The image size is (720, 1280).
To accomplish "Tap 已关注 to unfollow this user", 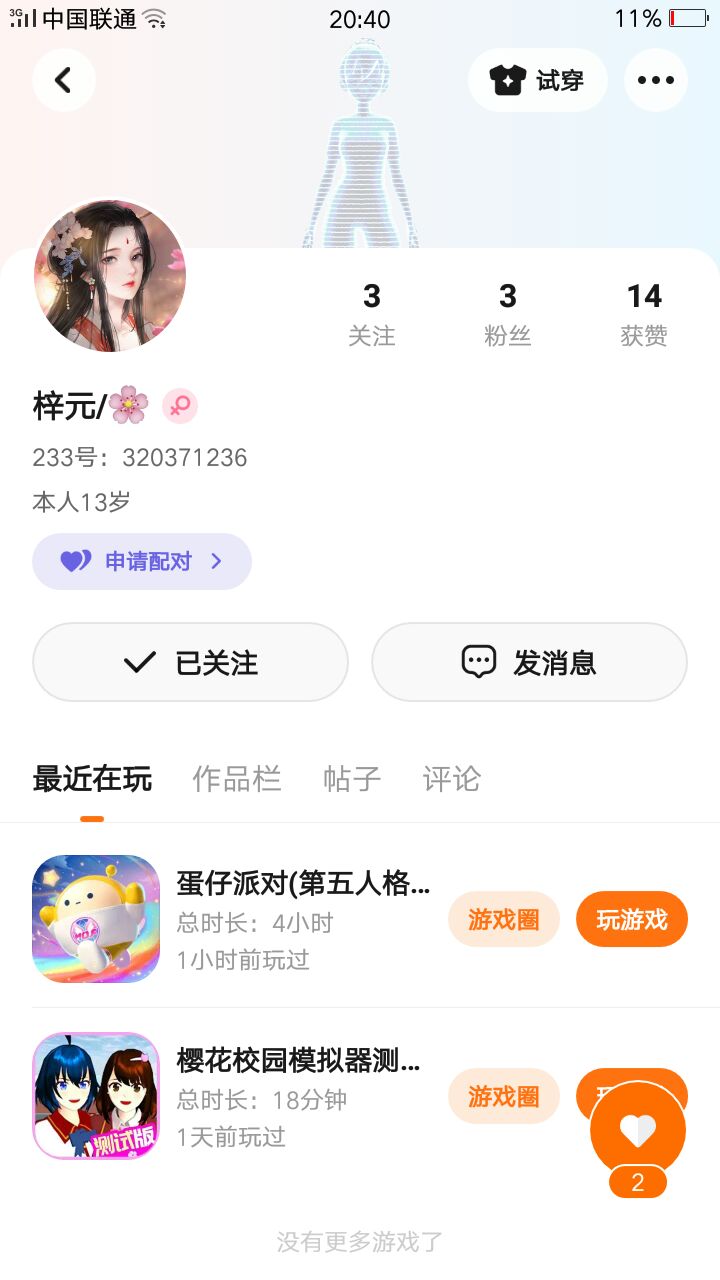I will 190,662.
